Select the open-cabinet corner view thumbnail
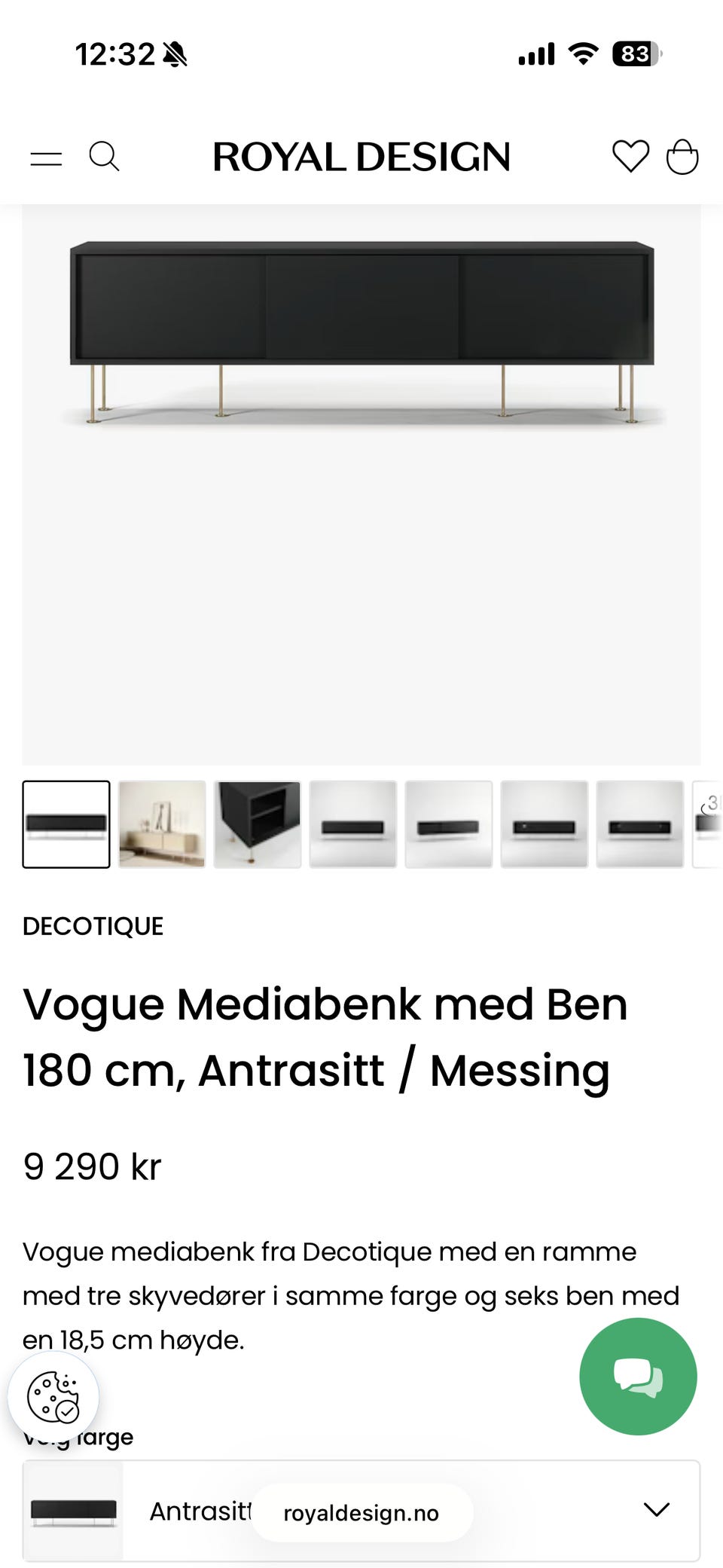The width and height of the screenshot is (723, 1568). pos(258,824)
